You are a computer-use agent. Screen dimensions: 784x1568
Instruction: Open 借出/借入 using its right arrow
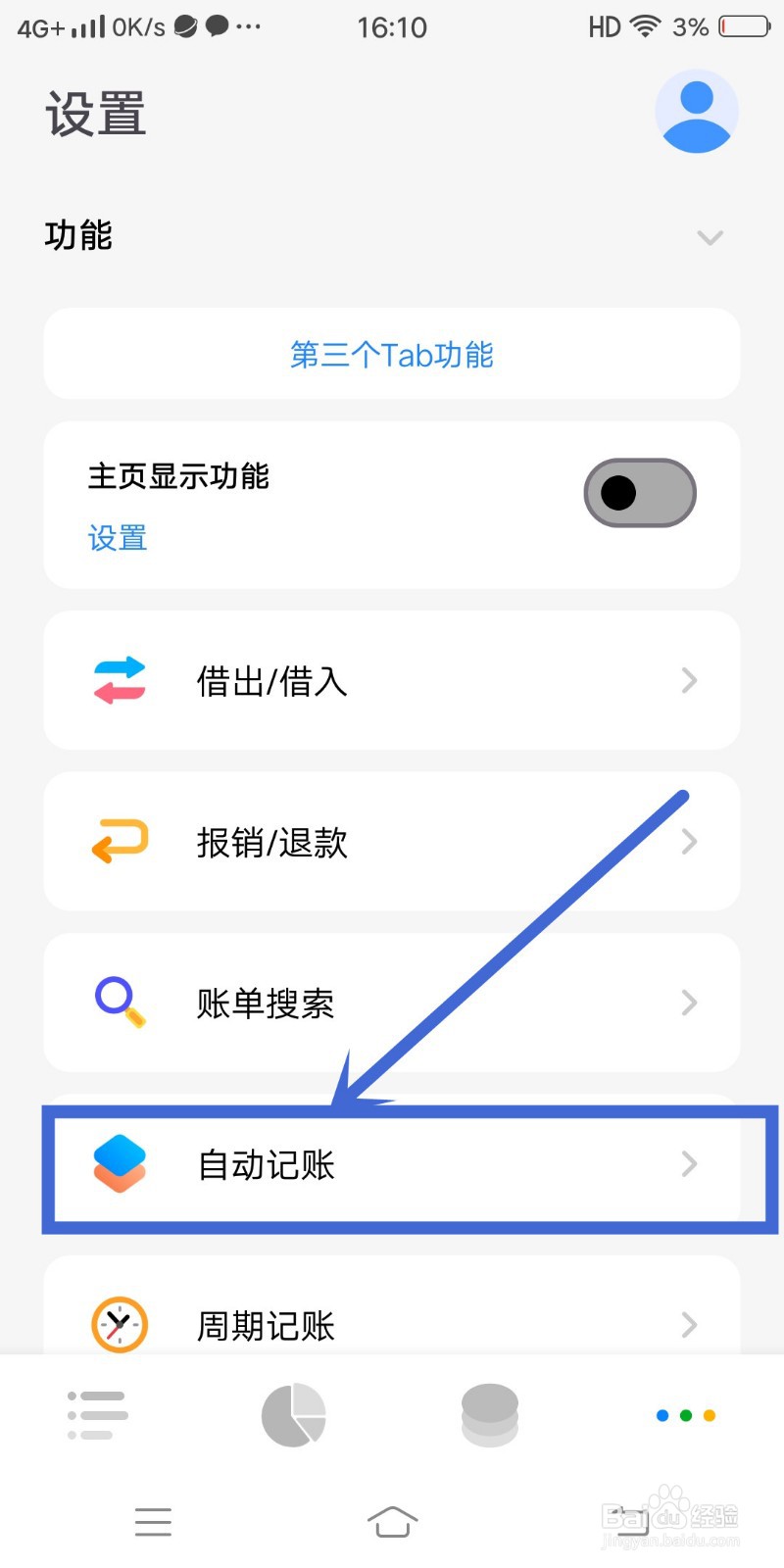(689, 679)
